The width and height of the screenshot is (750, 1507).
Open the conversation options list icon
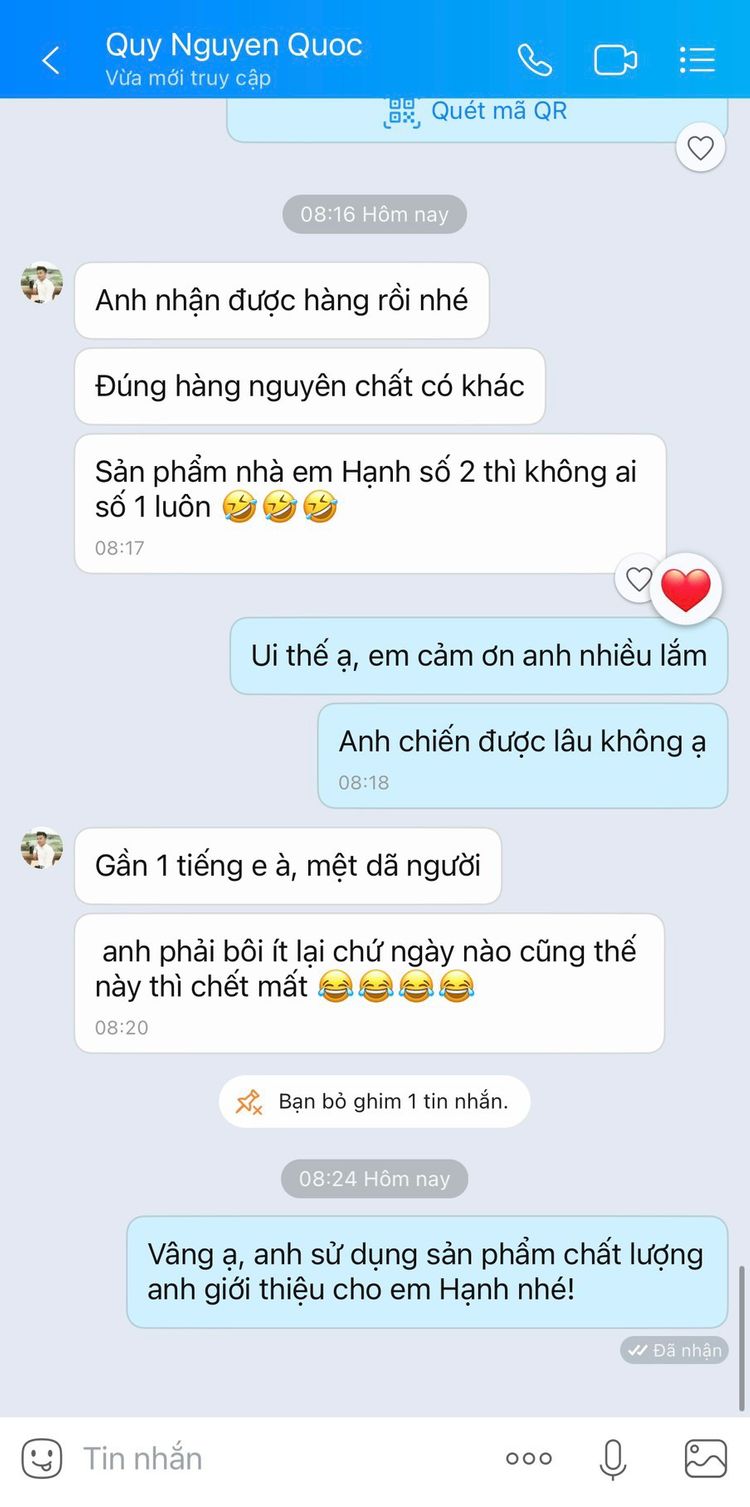(697, 59)
